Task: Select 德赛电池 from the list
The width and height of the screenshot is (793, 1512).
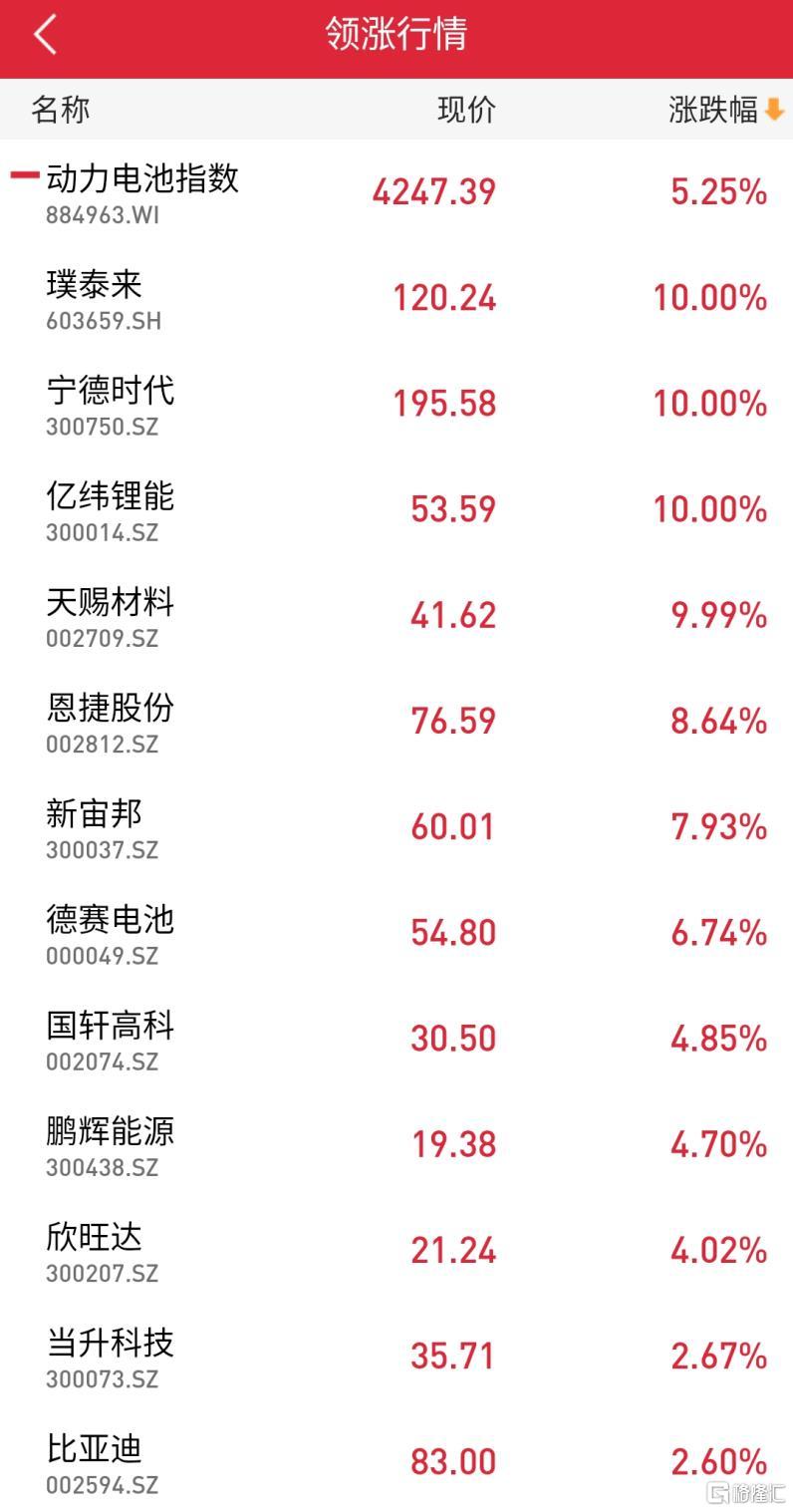Action: [x=396, y=932]
